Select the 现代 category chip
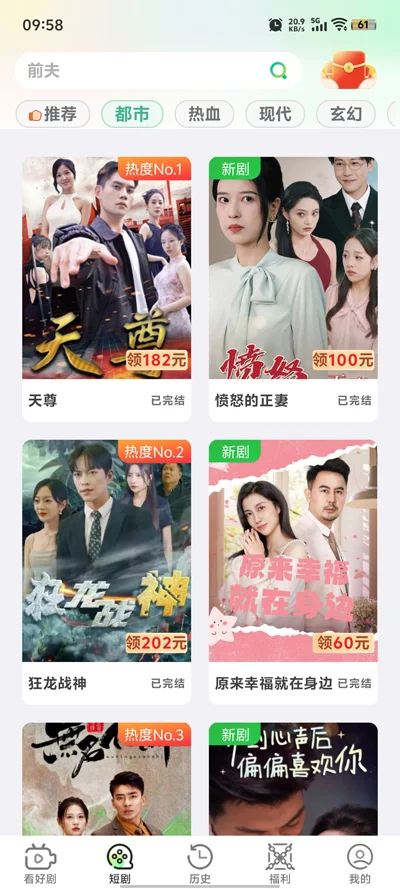This screenshot has width=400, height=889. point(275,114)
